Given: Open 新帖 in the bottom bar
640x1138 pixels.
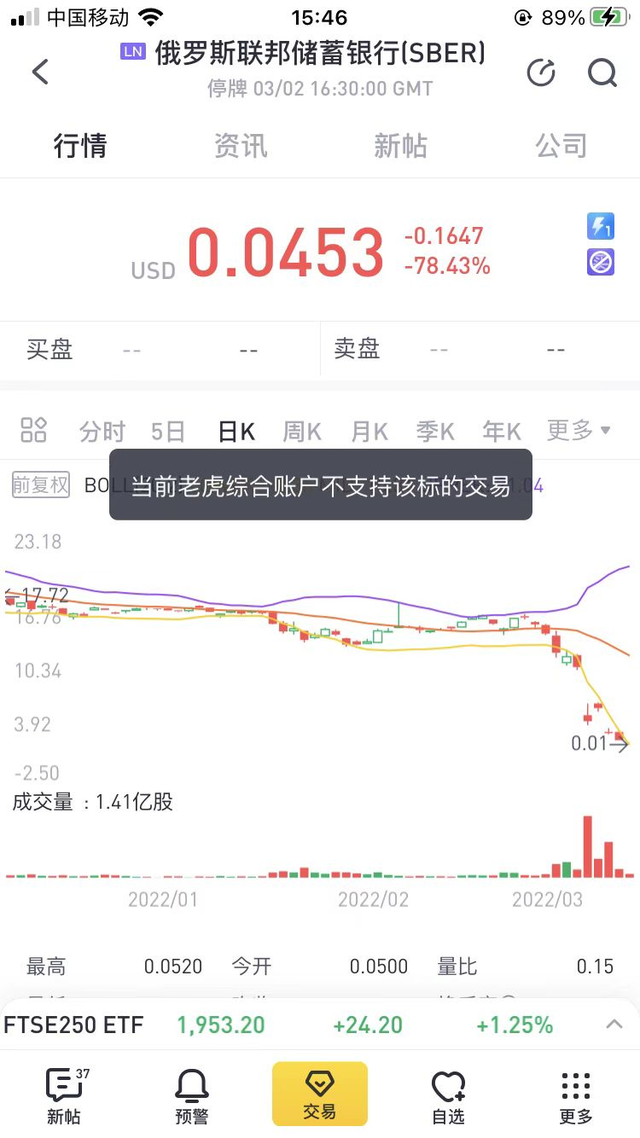Looking at the screenshot, I should 64,1096.
